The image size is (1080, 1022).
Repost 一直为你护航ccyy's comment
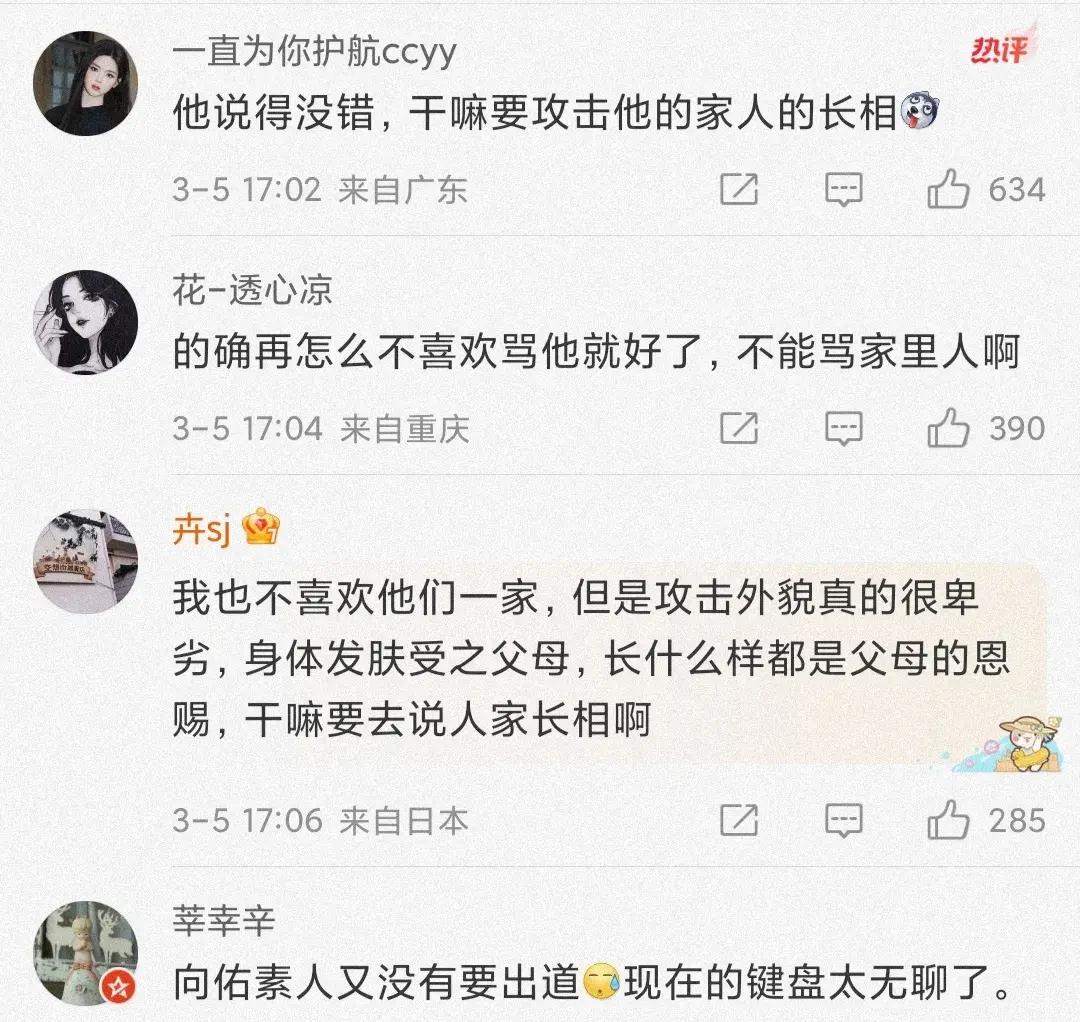[x=739, y=189]
